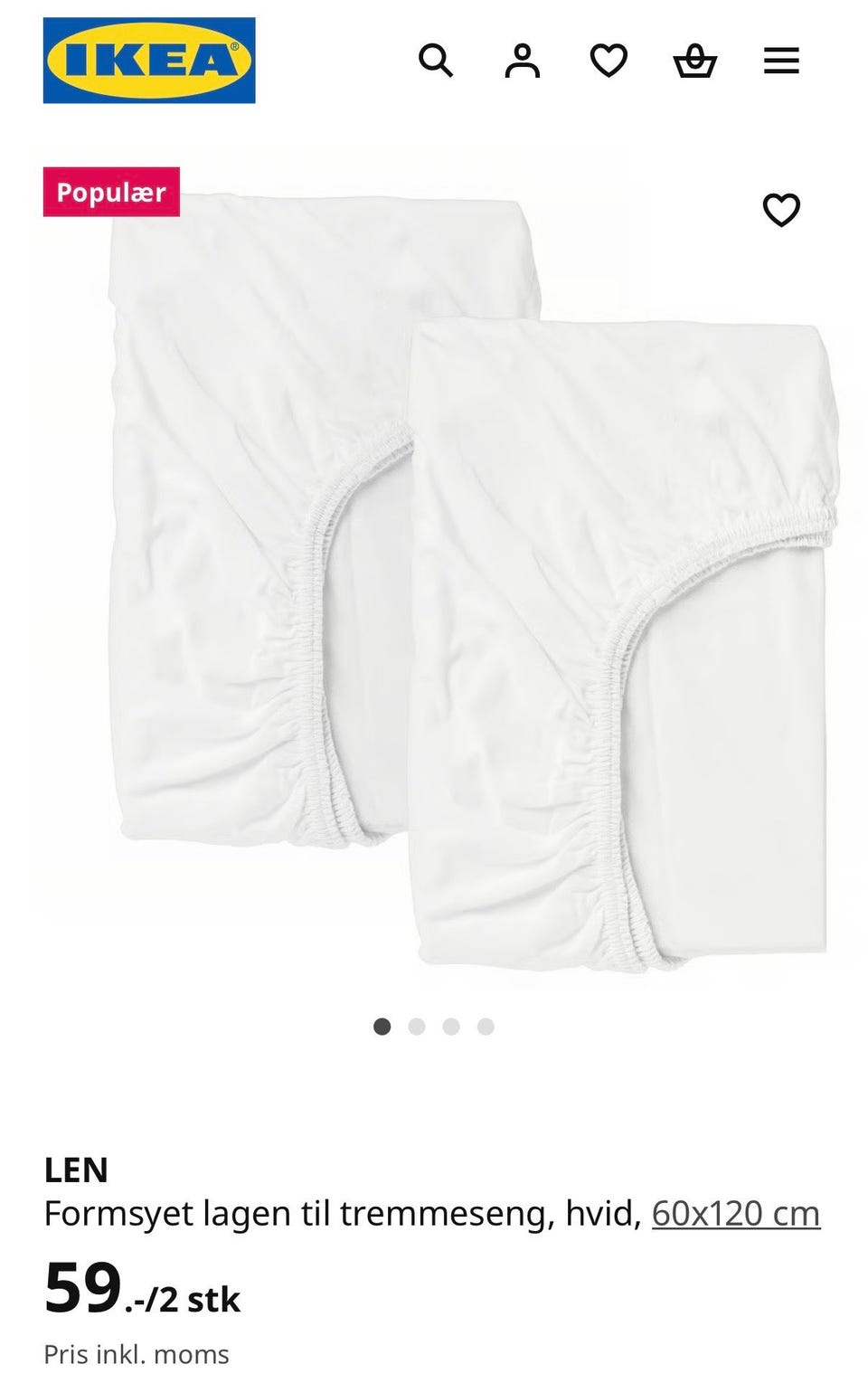Viewport: 868px width, 1383px height.
Task: Go to the IKEA home page
Action: point(149,61)
